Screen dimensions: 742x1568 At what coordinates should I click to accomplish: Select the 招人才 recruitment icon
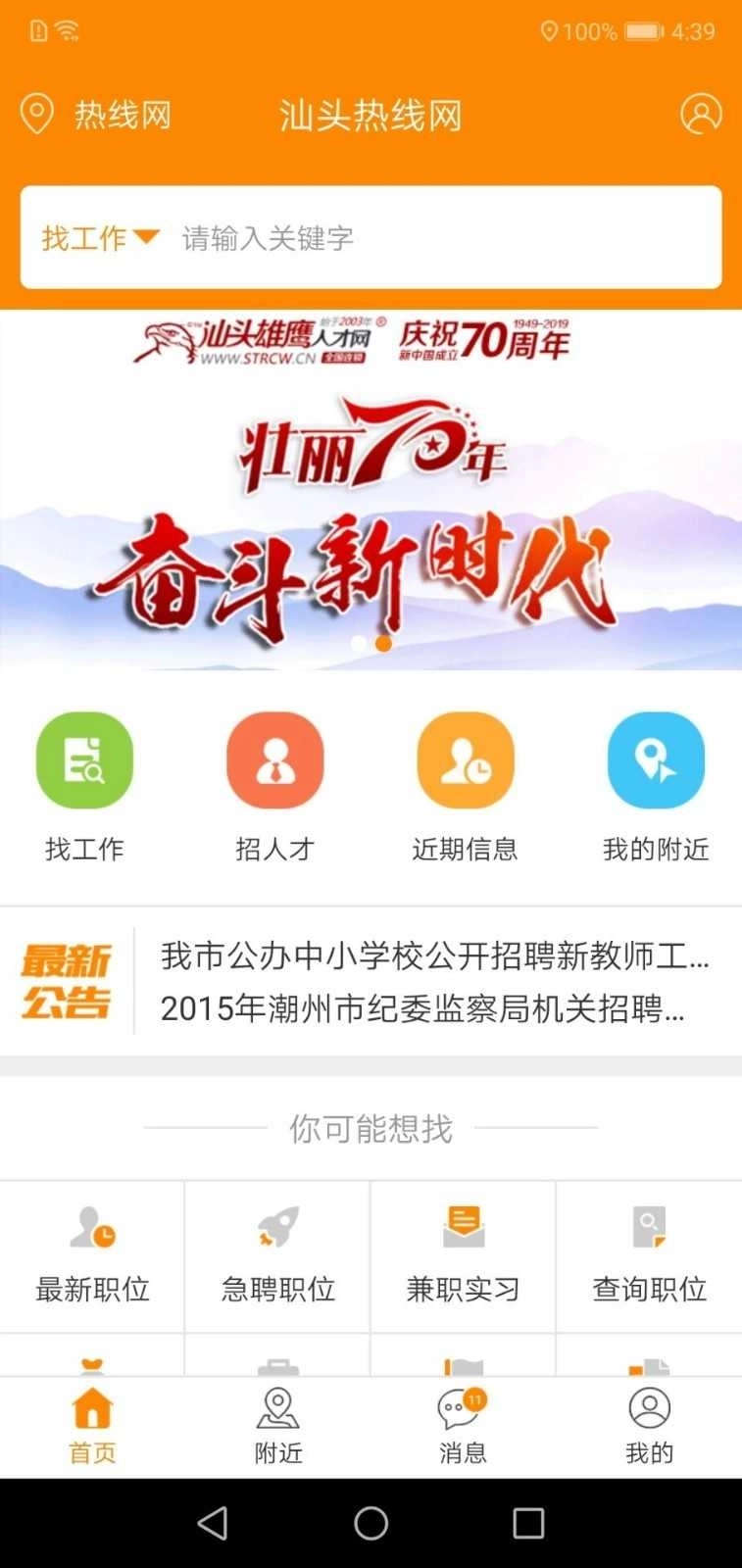coord(275,759)
